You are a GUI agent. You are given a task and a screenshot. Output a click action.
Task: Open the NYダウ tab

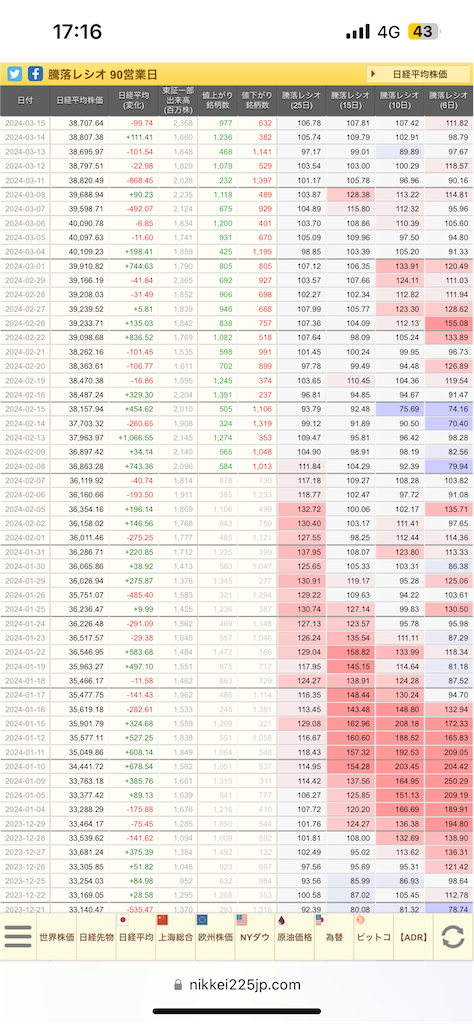click(x=255, y=936)
